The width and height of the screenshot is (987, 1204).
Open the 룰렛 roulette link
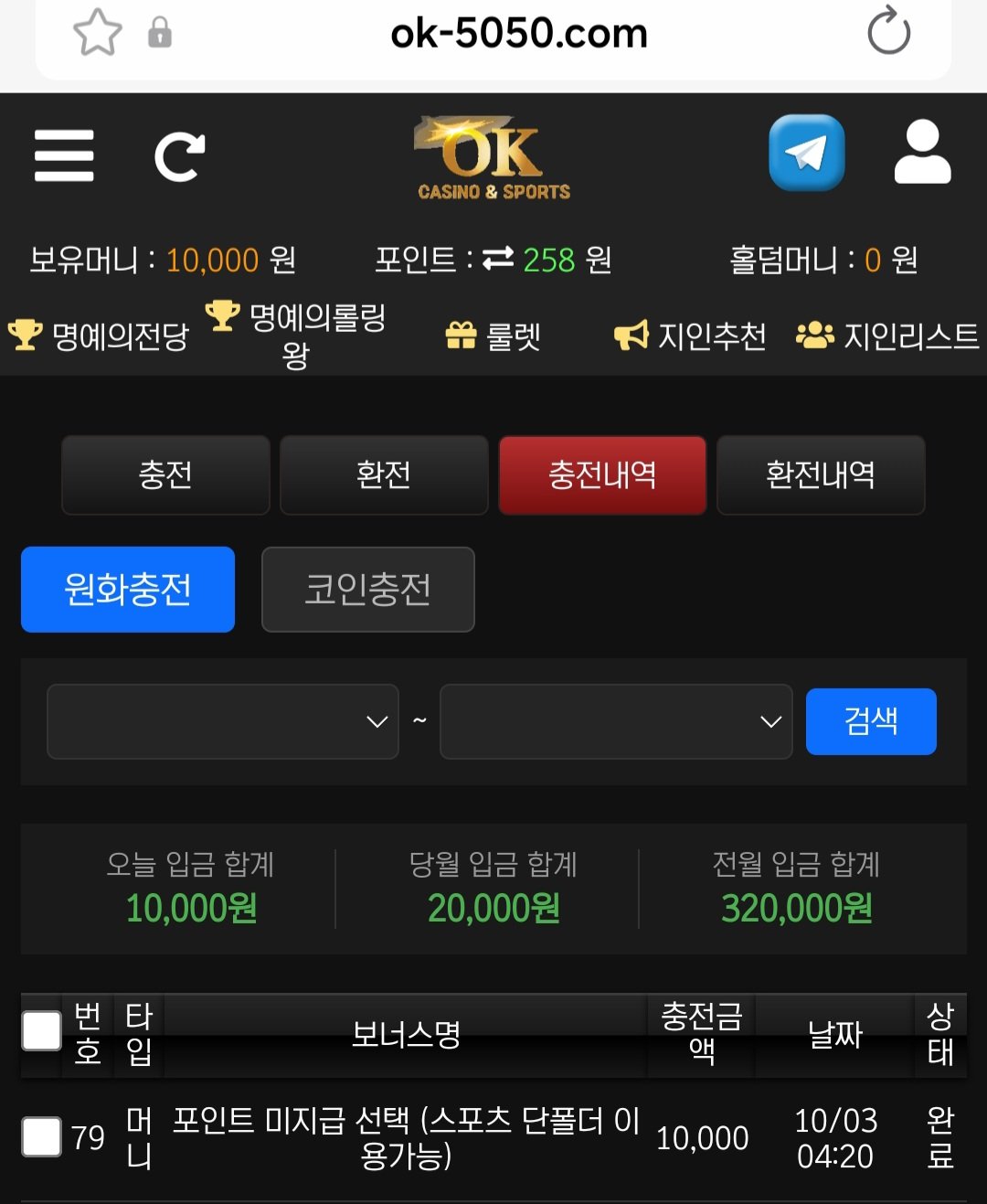[x=493, y=336]
